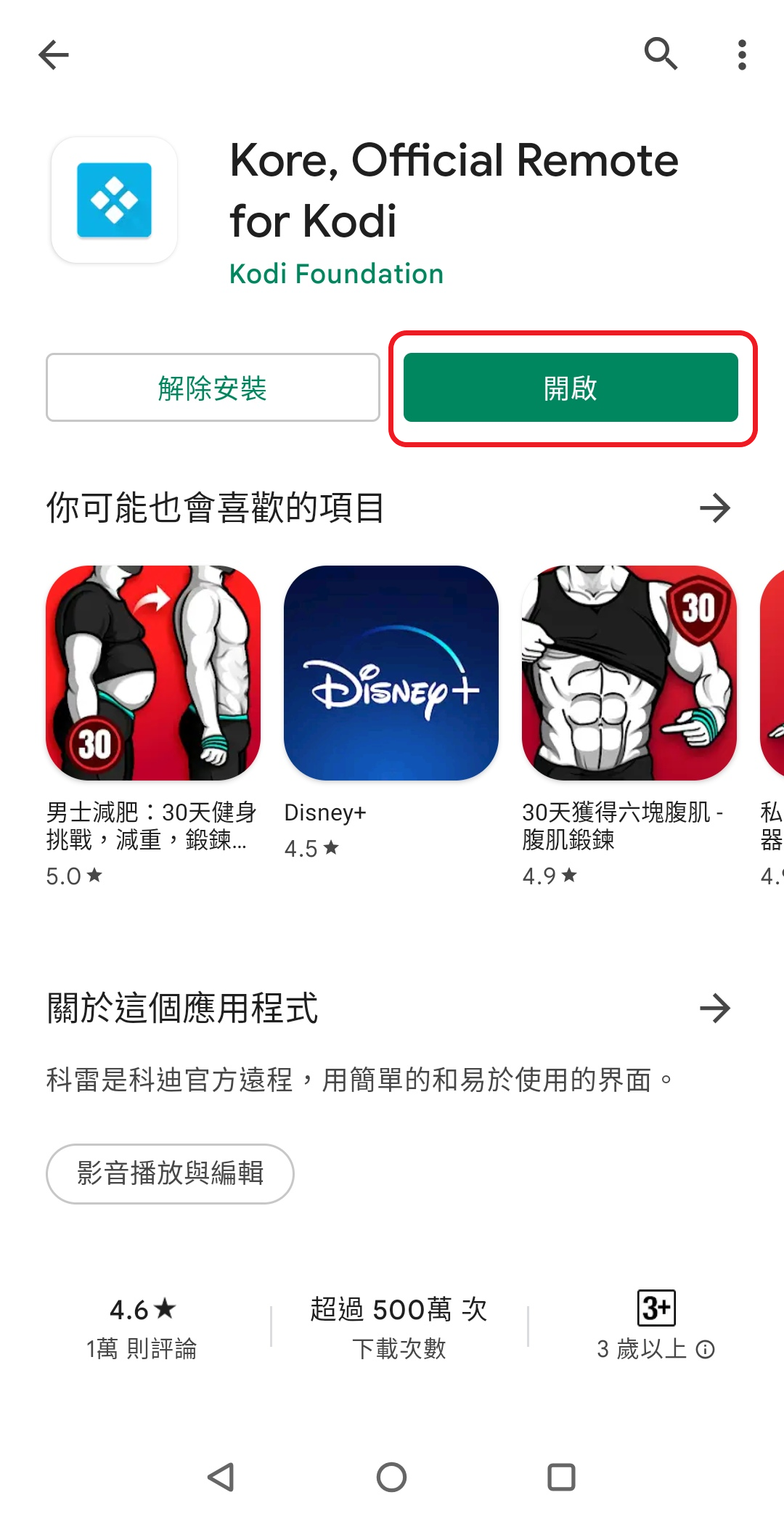Image resolution: width=784 pixels, height=1524 pixels.
Task: Open the Disney+ app card
Action: [391, 673]
